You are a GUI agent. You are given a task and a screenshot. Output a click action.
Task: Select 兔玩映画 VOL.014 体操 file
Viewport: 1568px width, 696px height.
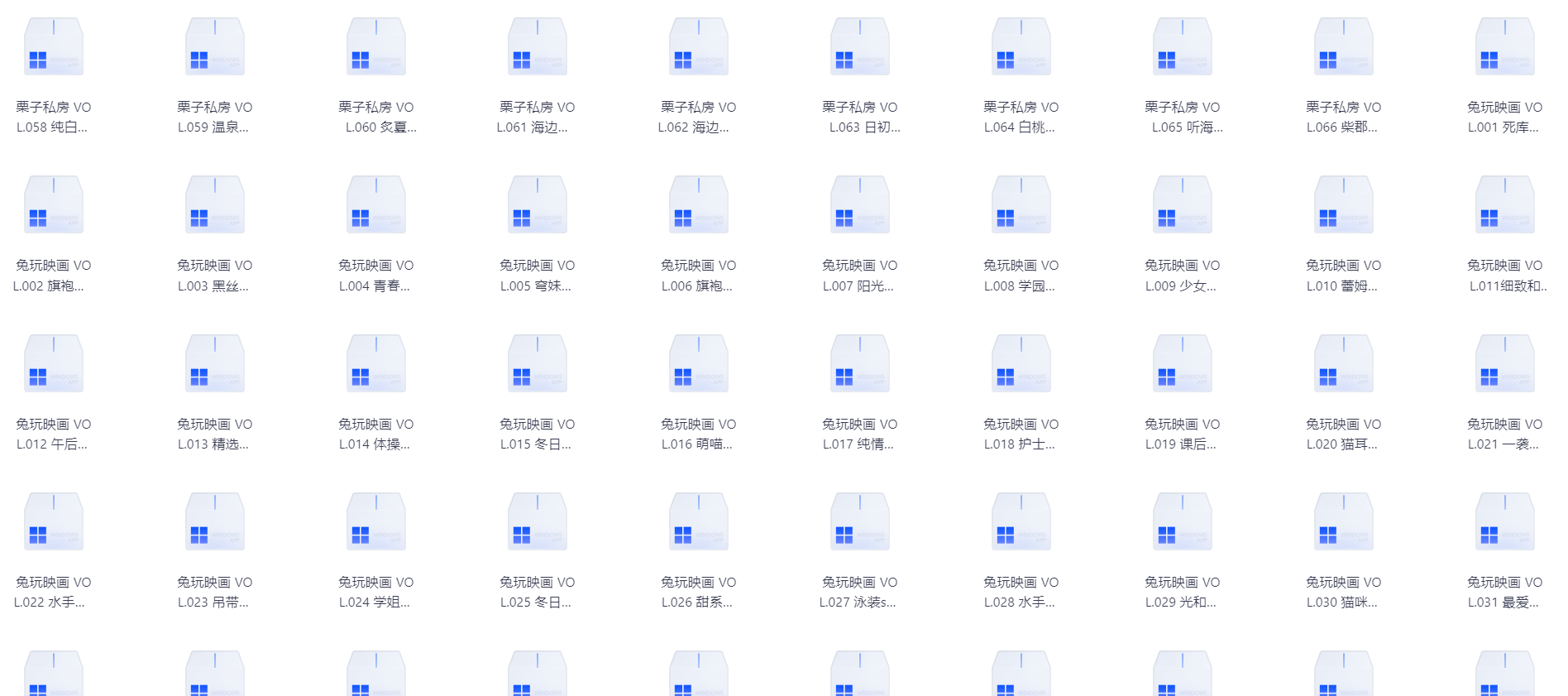point(376,365)
